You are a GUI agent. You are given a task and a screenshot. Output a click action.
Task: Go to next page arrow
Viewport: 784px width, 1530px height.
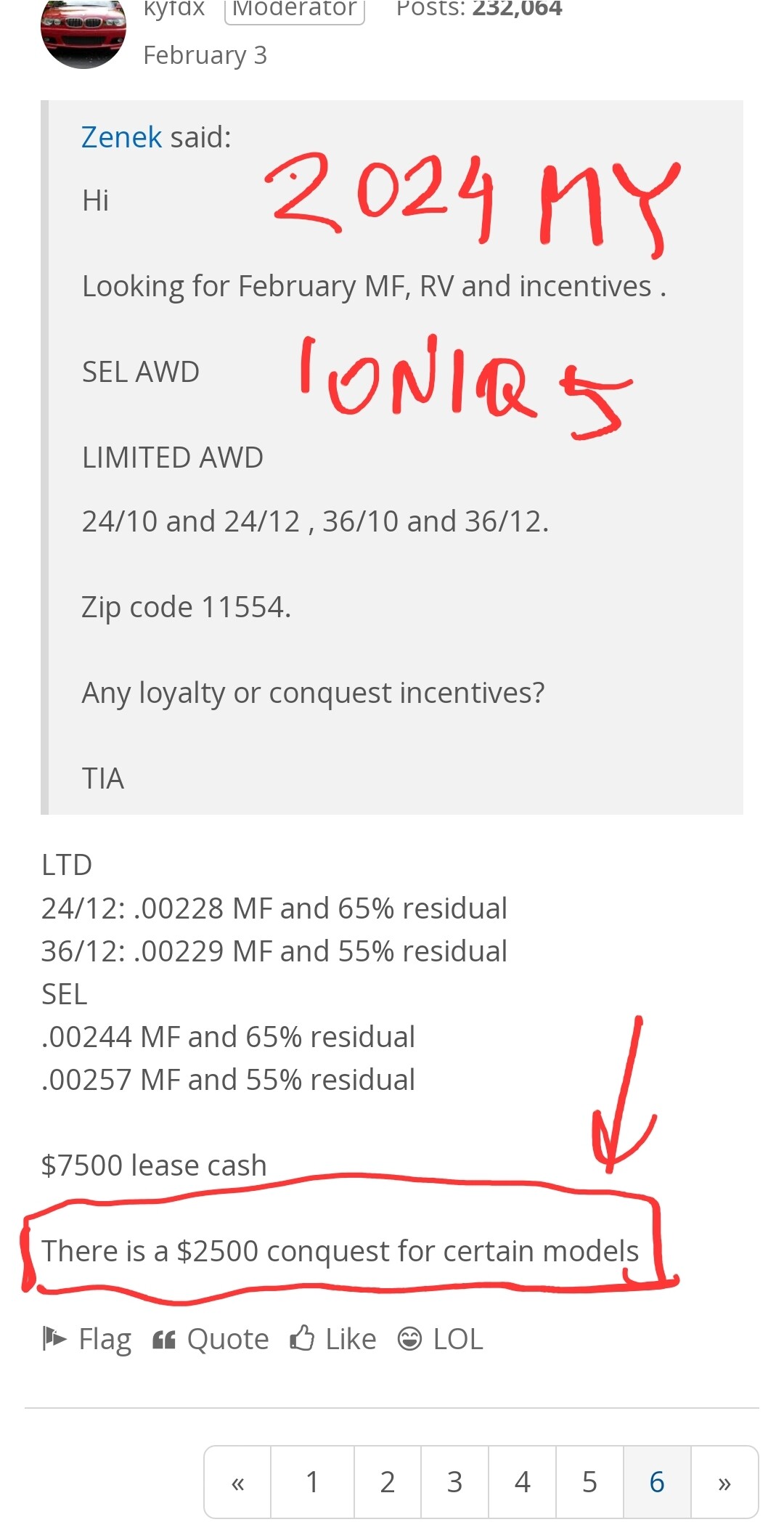tap(724, 1482)
